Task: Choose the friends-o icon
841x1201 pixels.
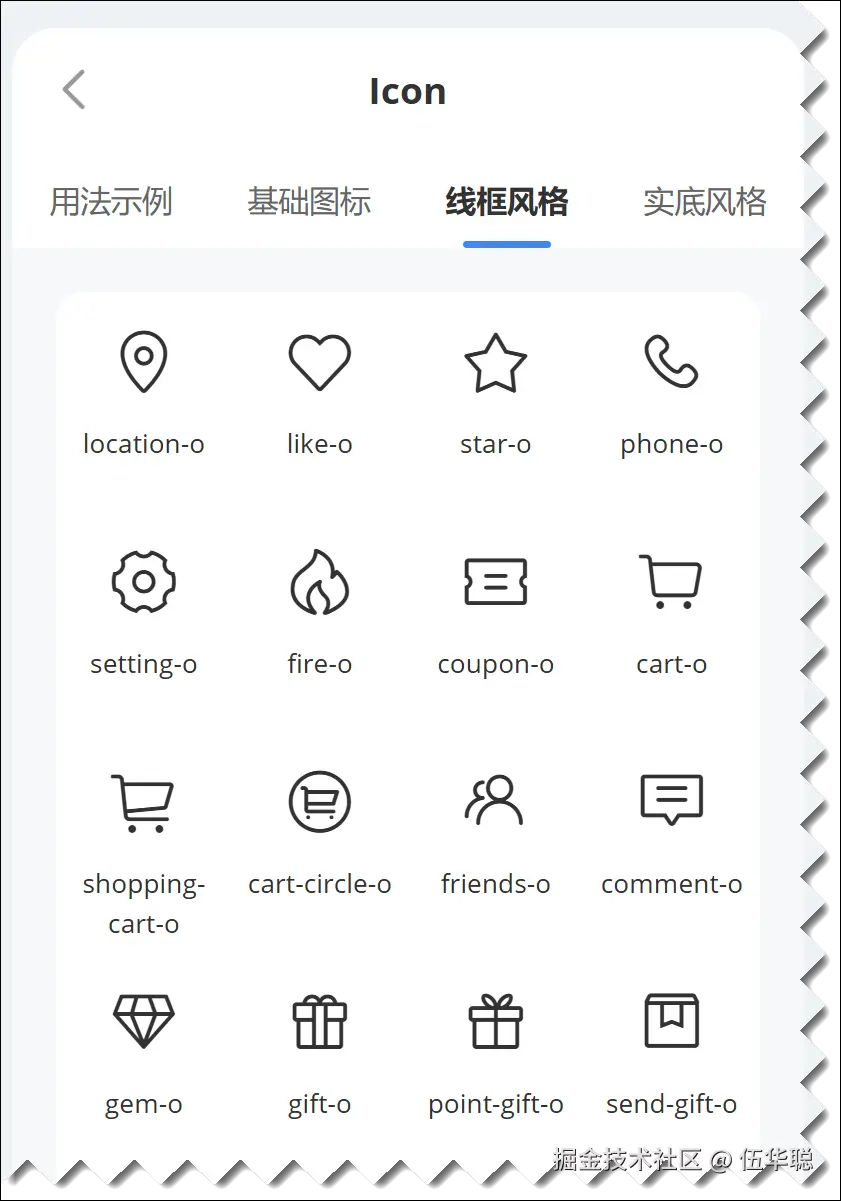Action: click(x=496, y=803)
